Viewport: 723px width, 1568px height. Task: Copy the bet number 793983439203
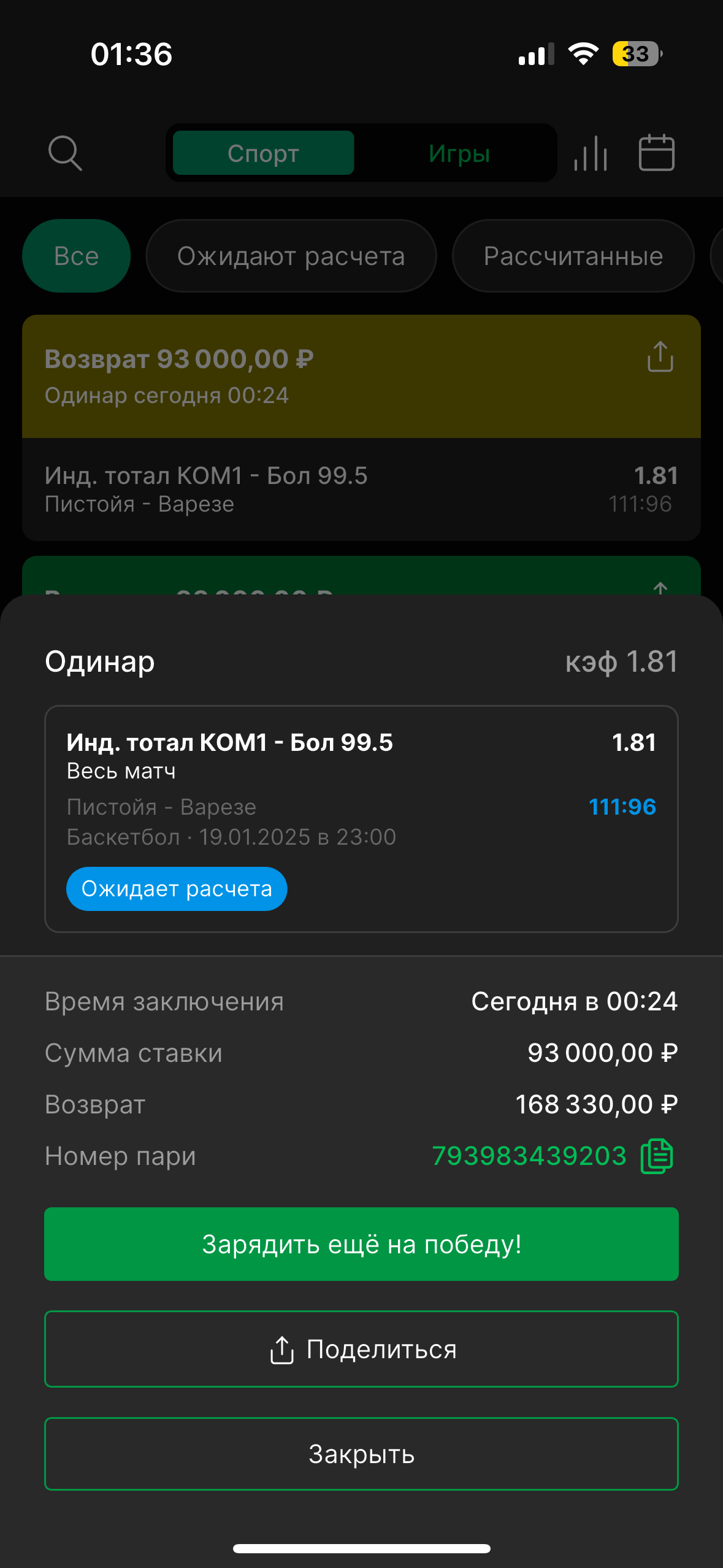pyautogui.click(x=657, y=1156)
